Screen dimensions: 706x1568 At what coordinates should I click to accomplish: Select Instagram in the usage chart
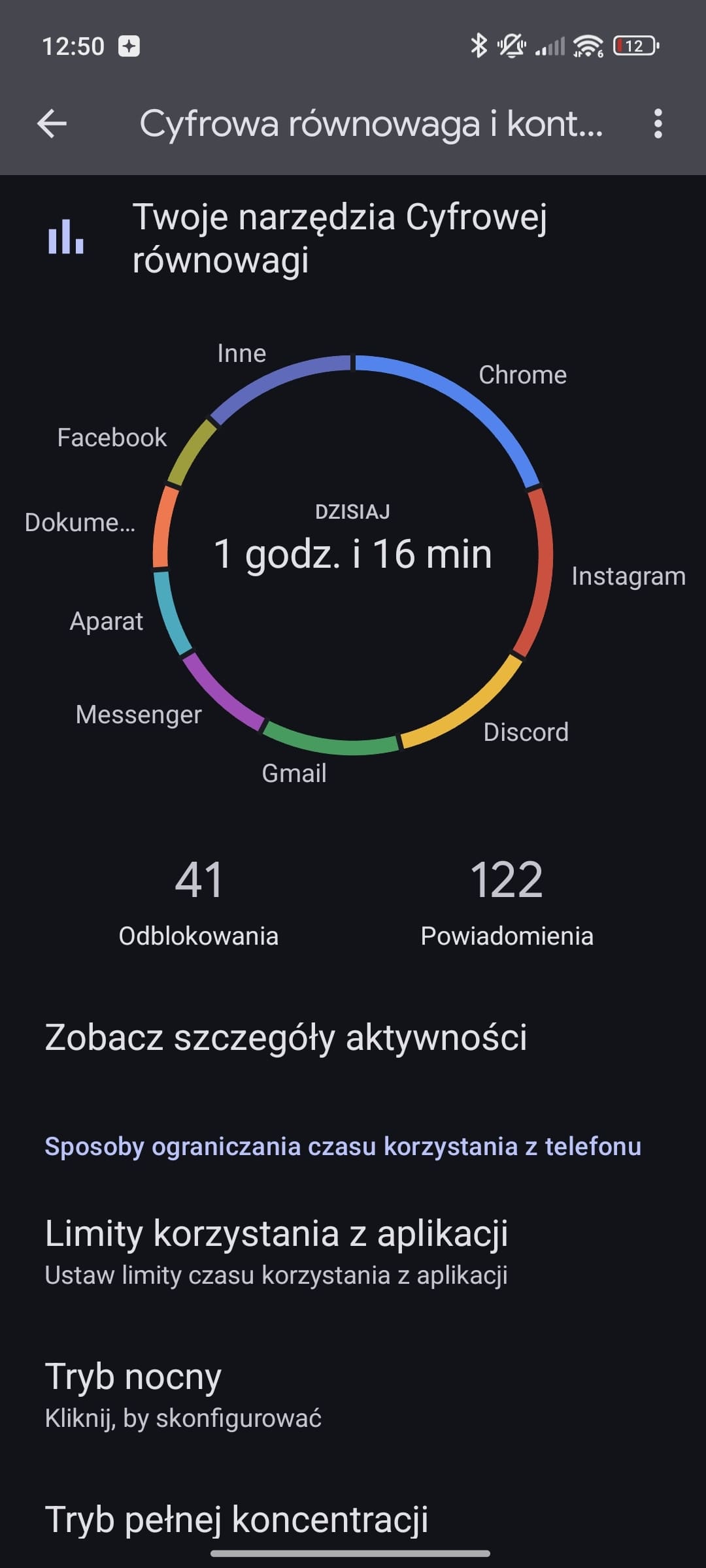pyautogui.click(x=628, y=576)
